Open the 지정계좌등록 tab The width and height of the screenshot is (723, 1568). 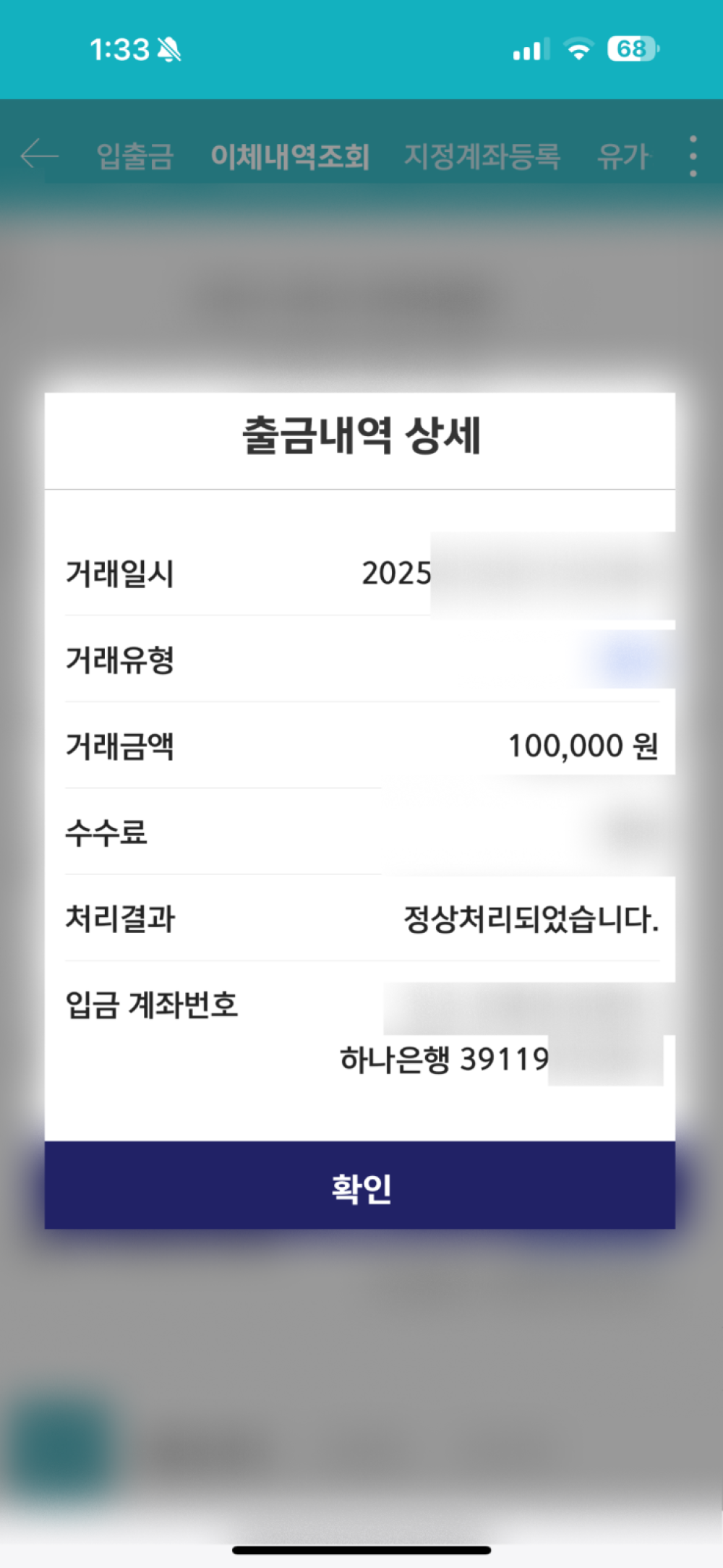[482, 156]
